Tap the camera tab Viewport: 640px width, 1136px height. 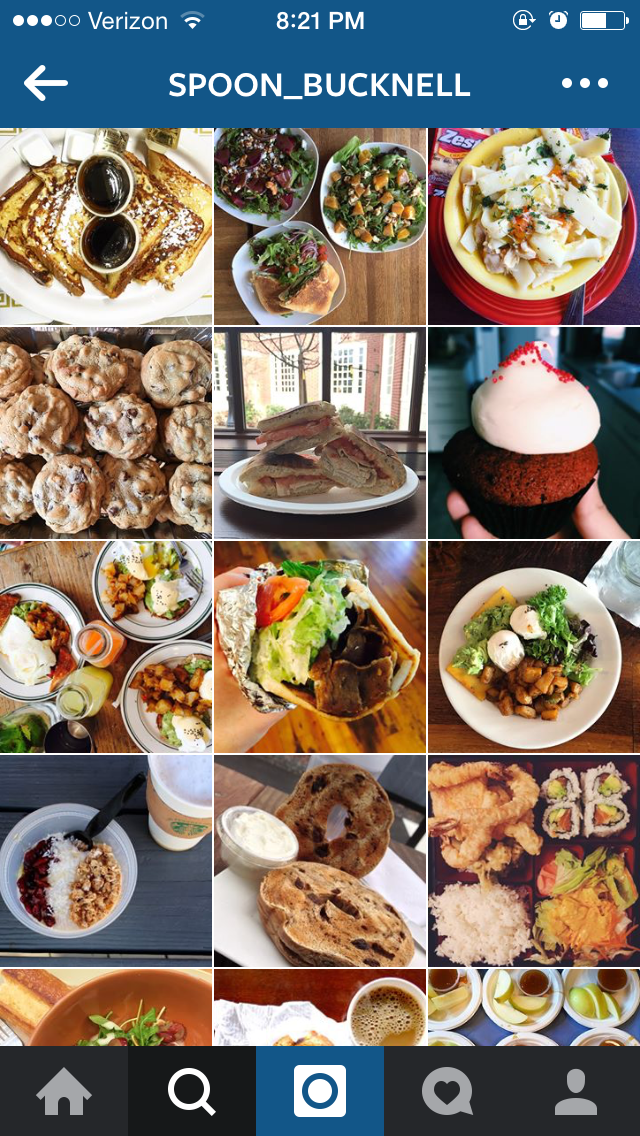320,1091
